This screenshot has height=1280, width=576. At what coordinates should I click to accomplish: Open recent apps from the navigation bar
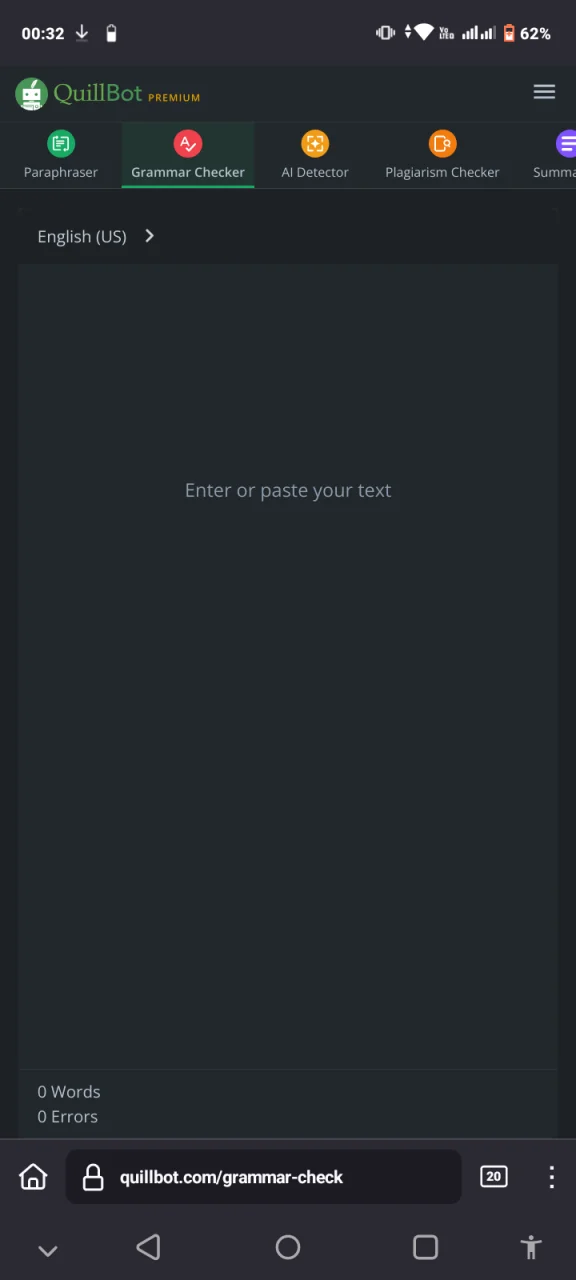(425, 1247)
